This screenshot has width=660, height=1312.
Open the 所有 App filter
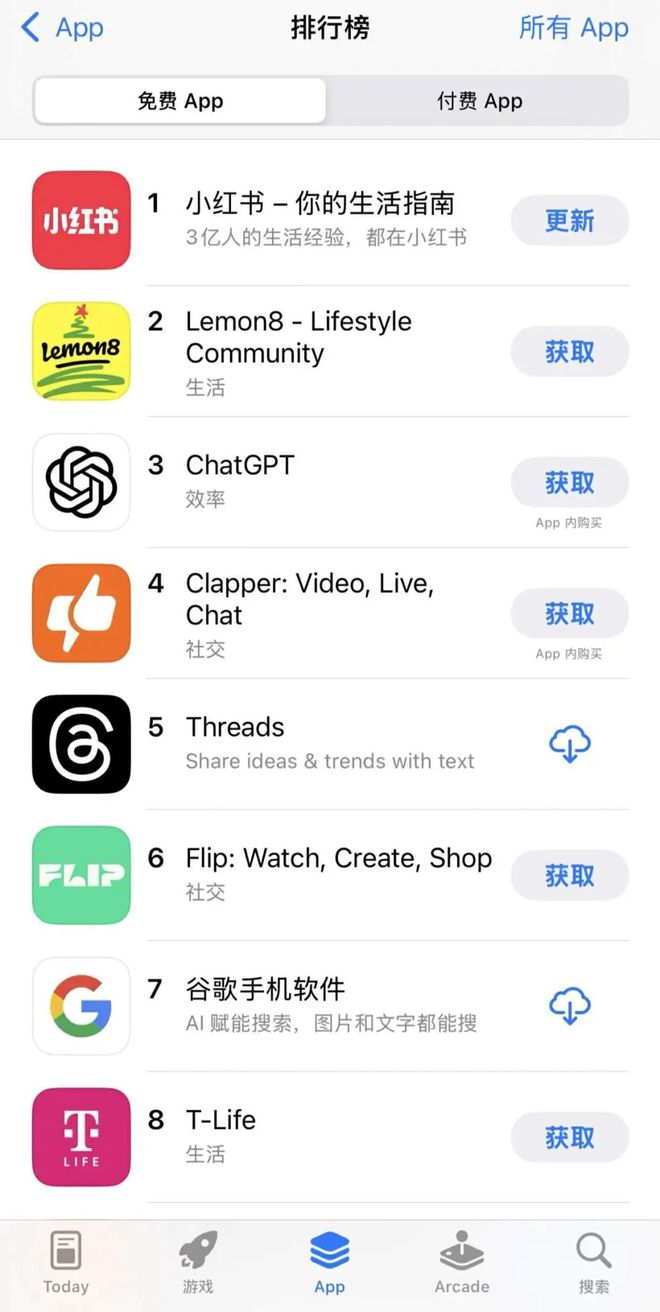[573, 28]
